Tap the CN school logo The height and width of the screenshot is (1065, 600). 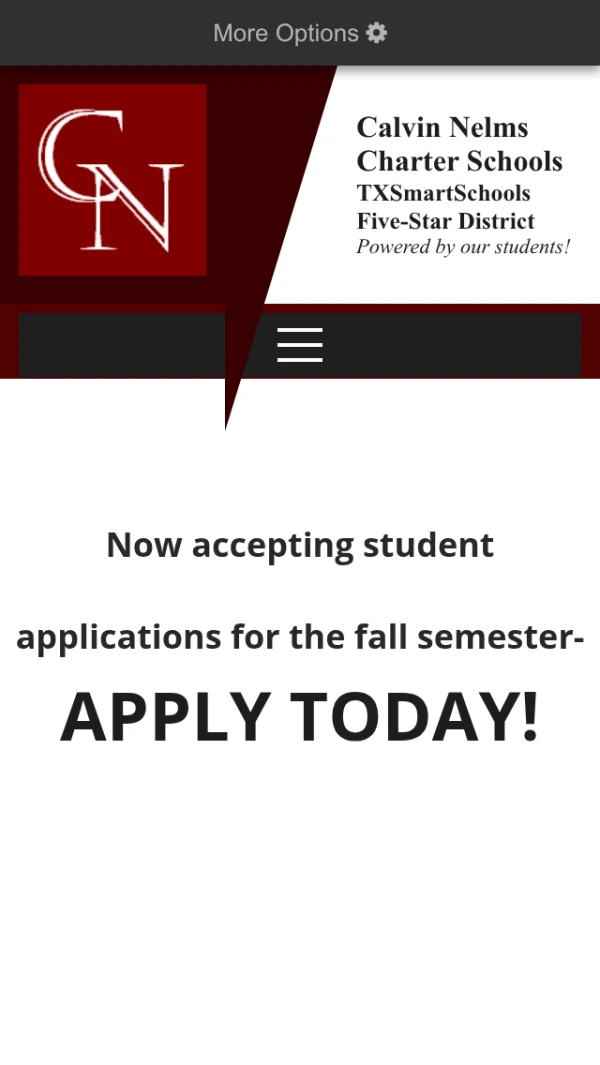[112, 180]
